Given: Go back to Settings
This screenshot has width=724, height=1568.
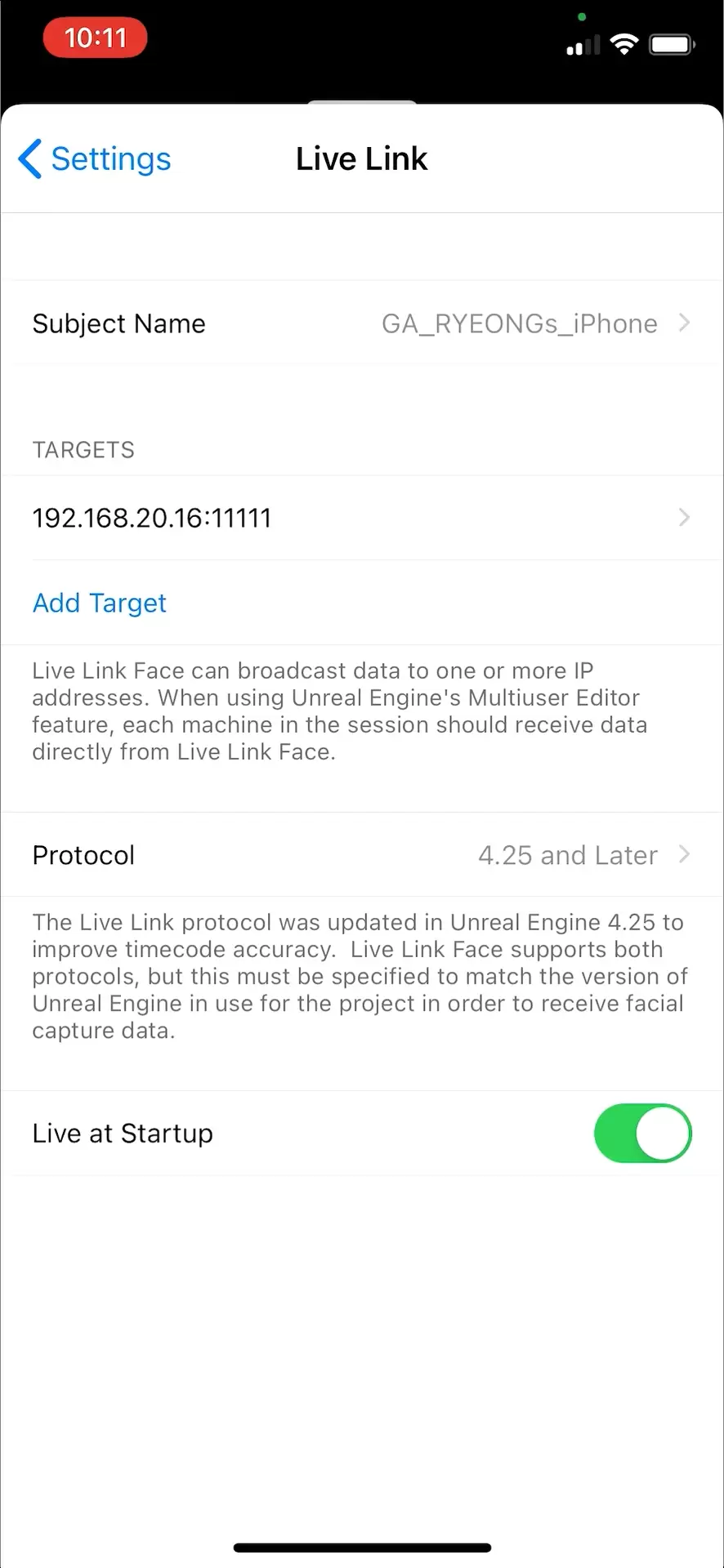Looking at the screenshot, I should point(95,158).
